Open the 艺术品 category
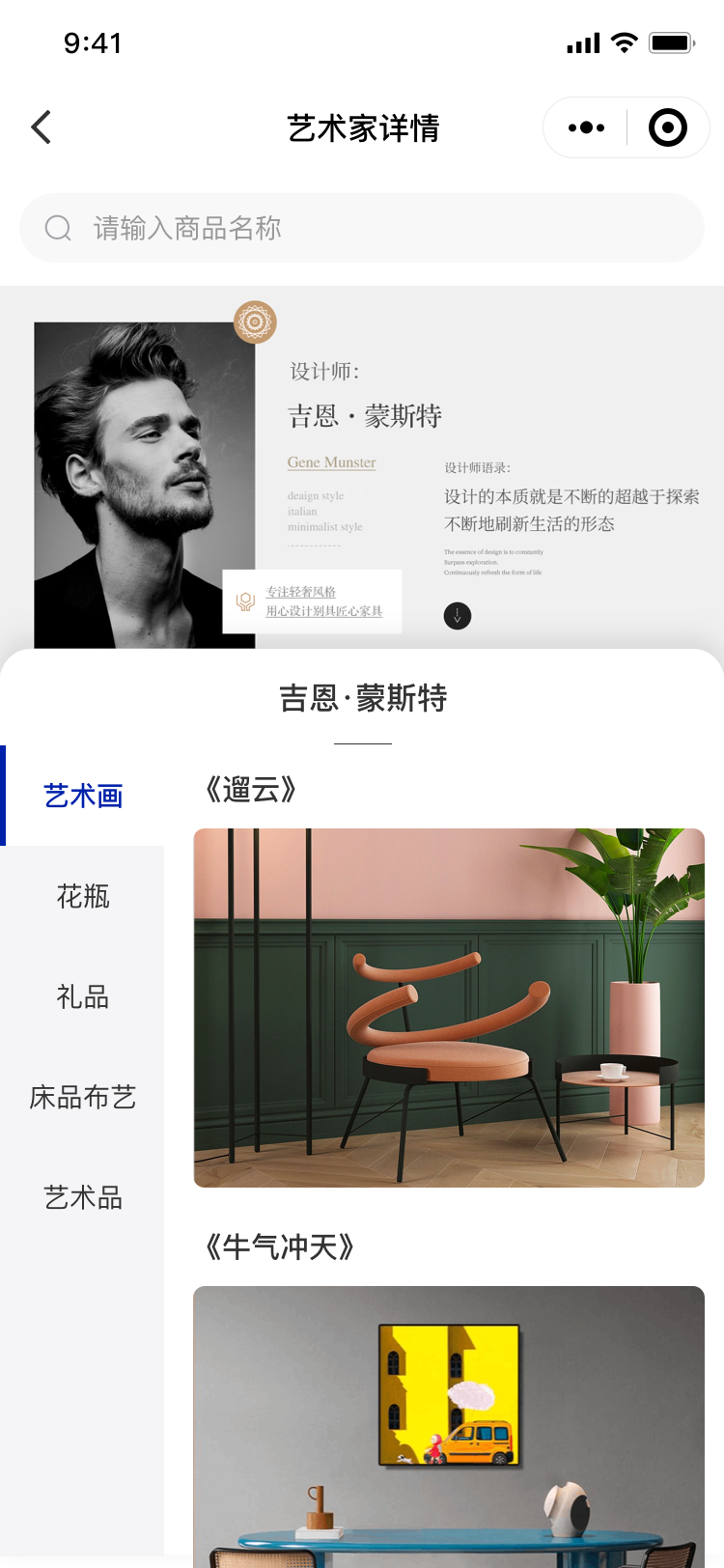724x1568 pixels. point(83,1197)
